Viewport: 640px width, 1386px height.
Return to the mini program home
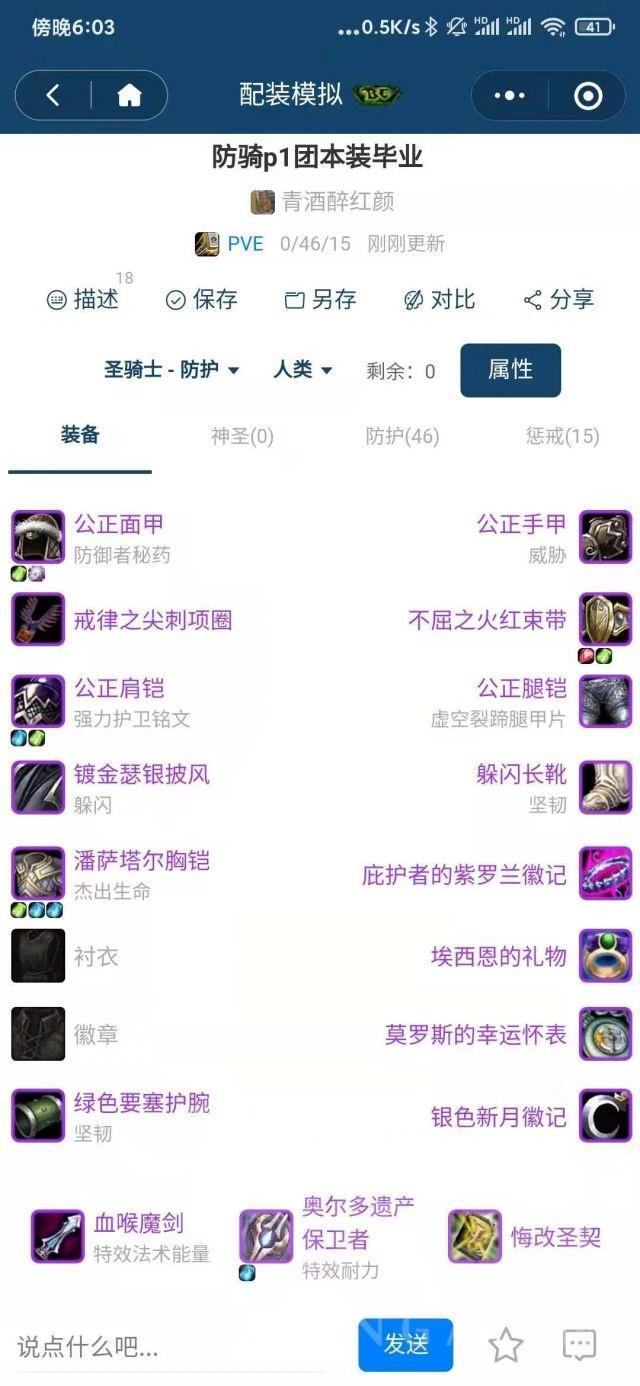(129, 96)
